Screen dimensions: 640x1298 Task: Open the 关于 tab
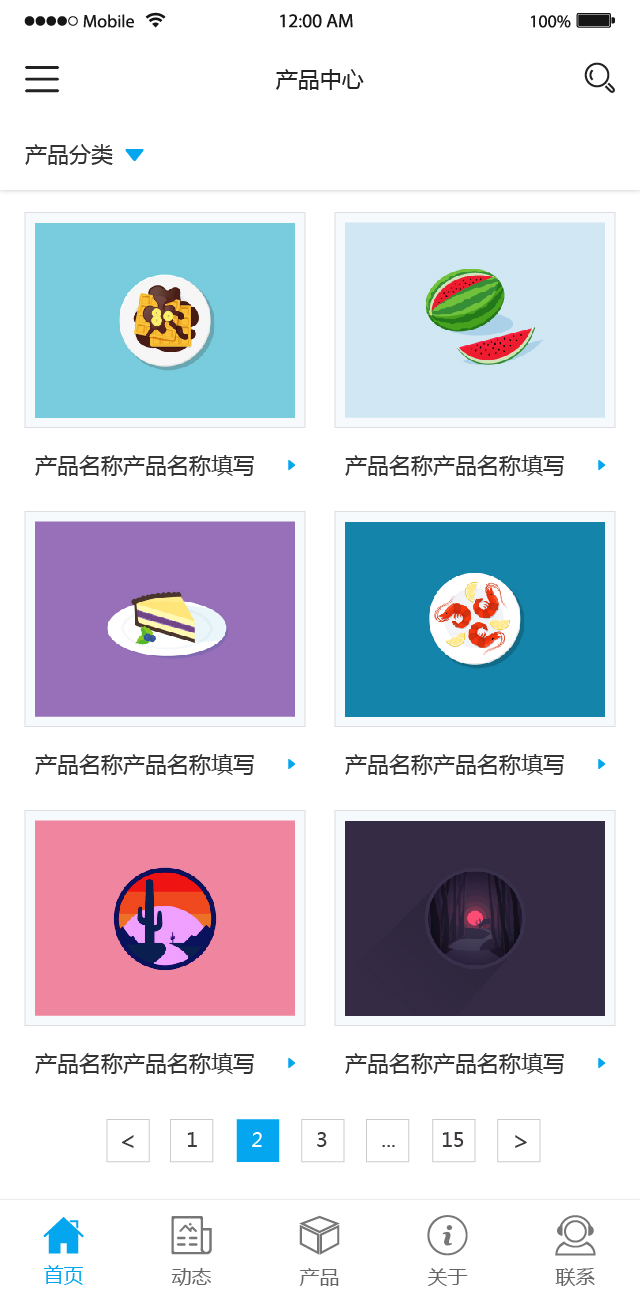click(448, 1250)
